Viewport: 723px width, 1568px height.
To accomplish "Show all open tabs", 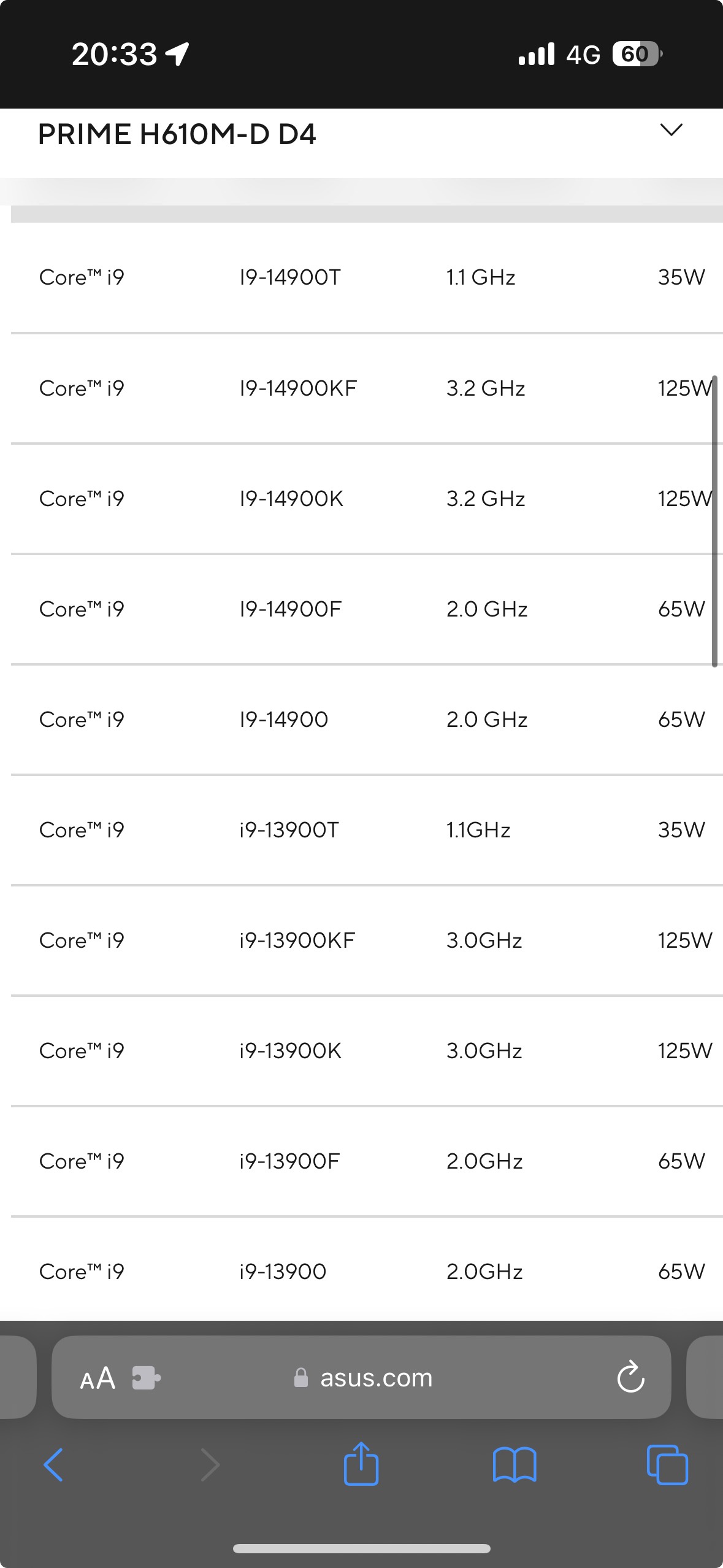I will (x=667, y=1465).
